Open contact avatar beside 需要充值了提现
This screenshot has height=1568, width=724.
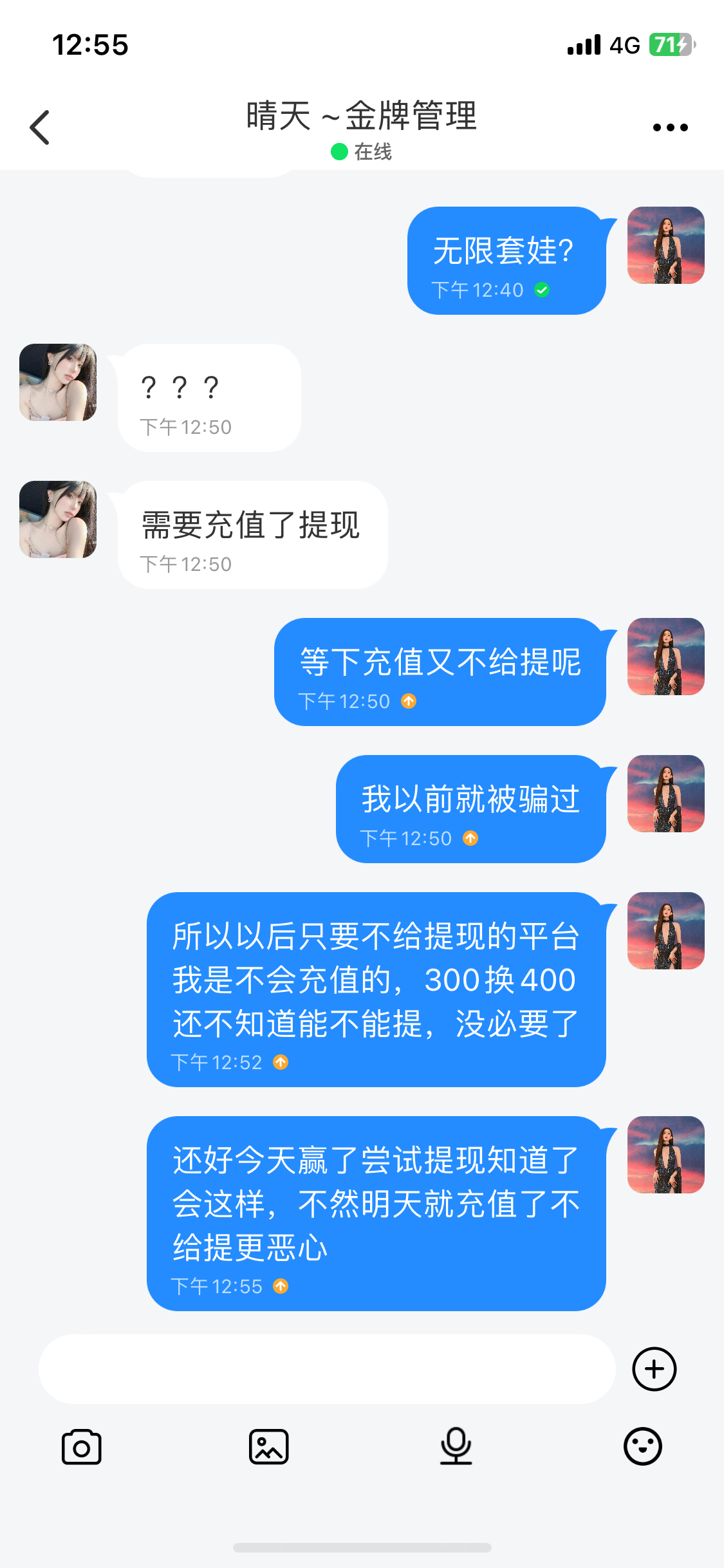pos(58,519)
